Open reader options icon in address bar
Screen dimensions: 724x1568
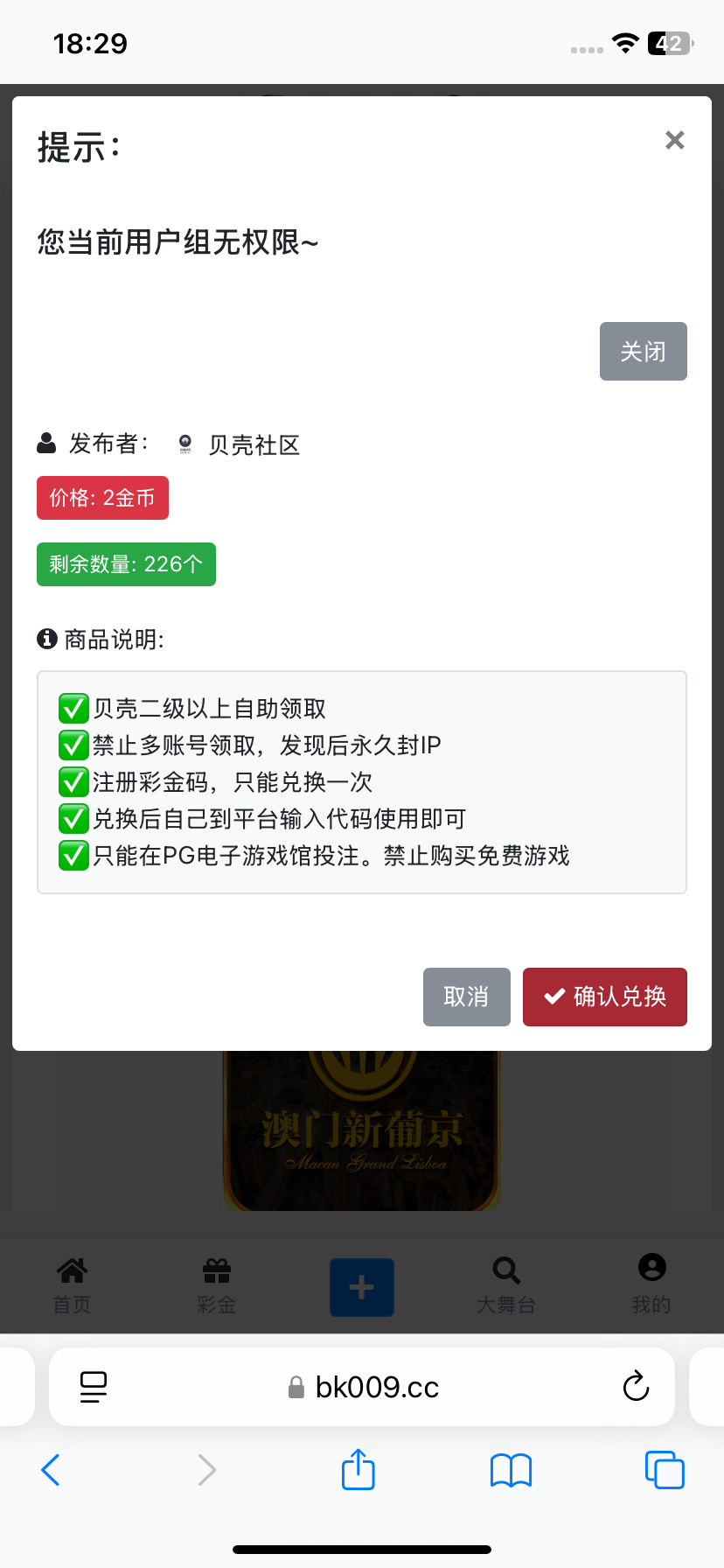93,1387
